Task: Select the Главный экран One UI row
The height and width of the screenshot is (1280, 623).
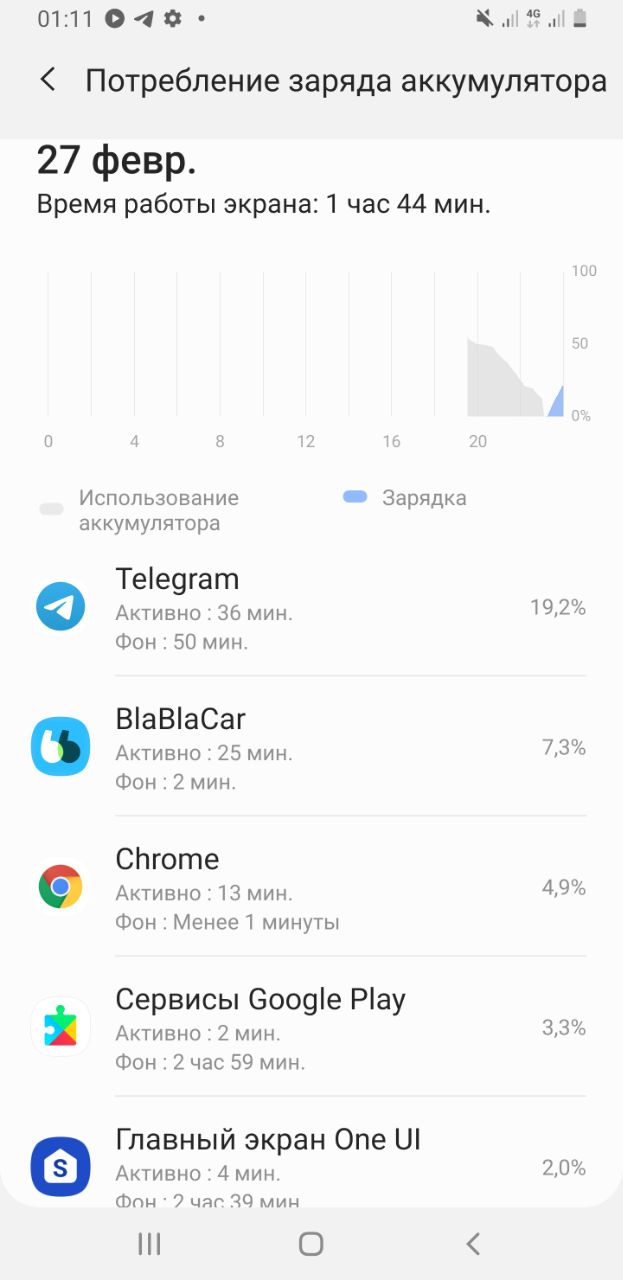Action: tap(311, 1152)
